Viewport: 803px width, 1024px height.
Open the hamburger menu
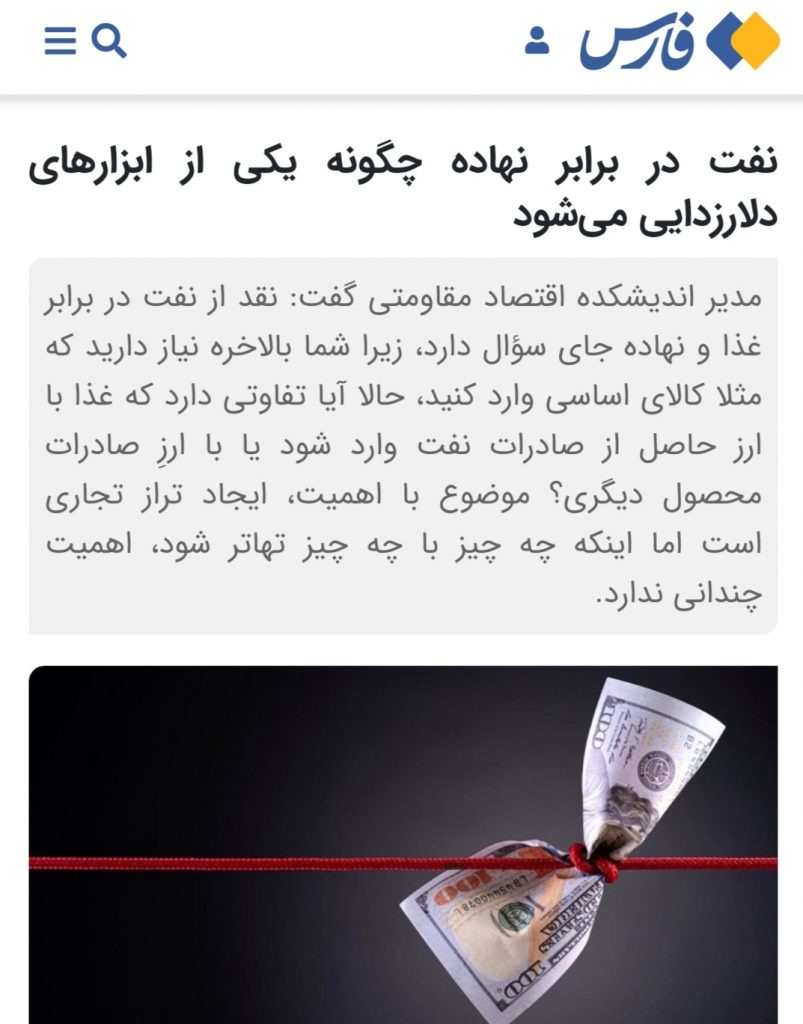(x=60, y=41)
